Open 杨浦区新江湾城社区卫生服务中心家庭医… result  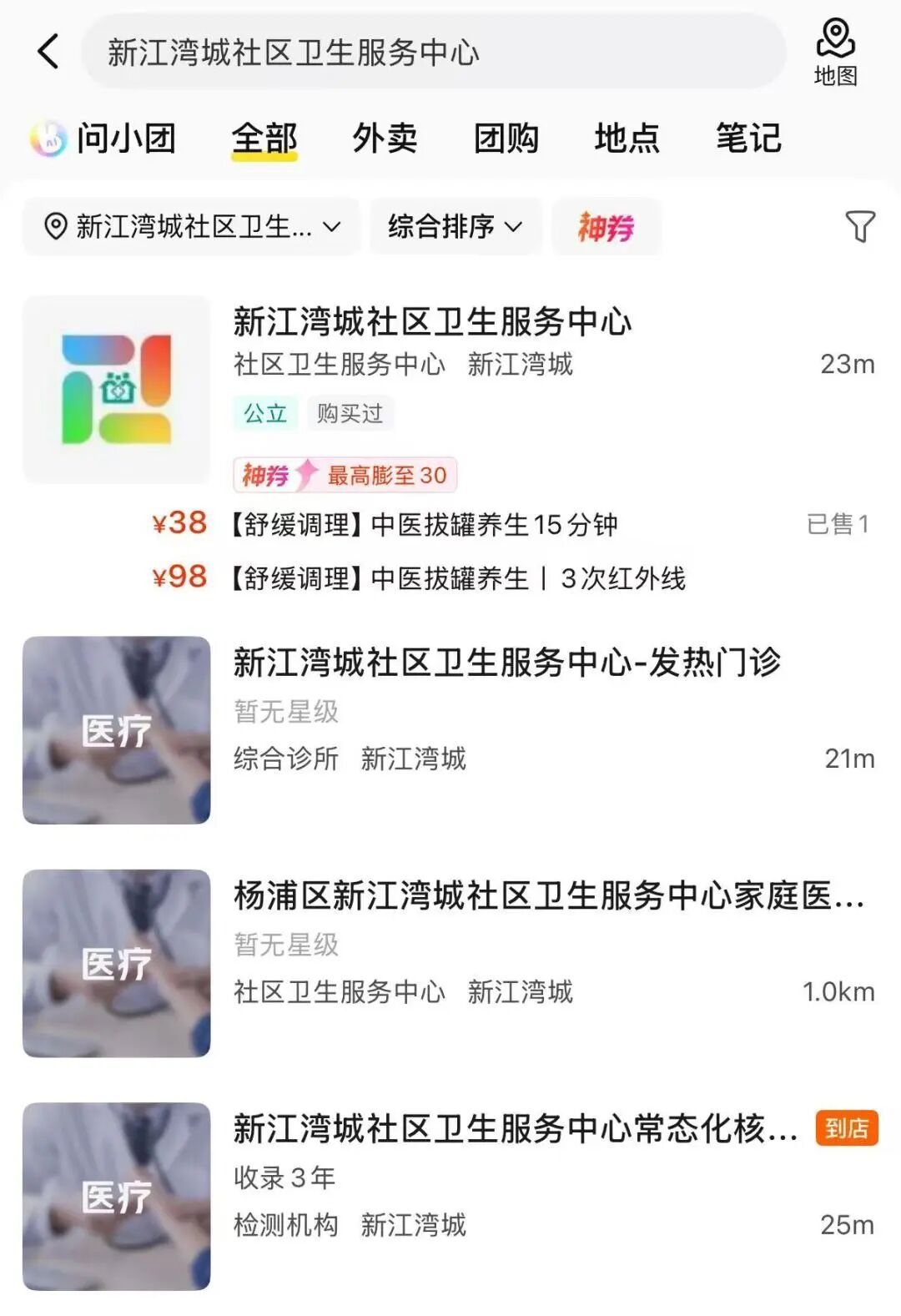547,895
